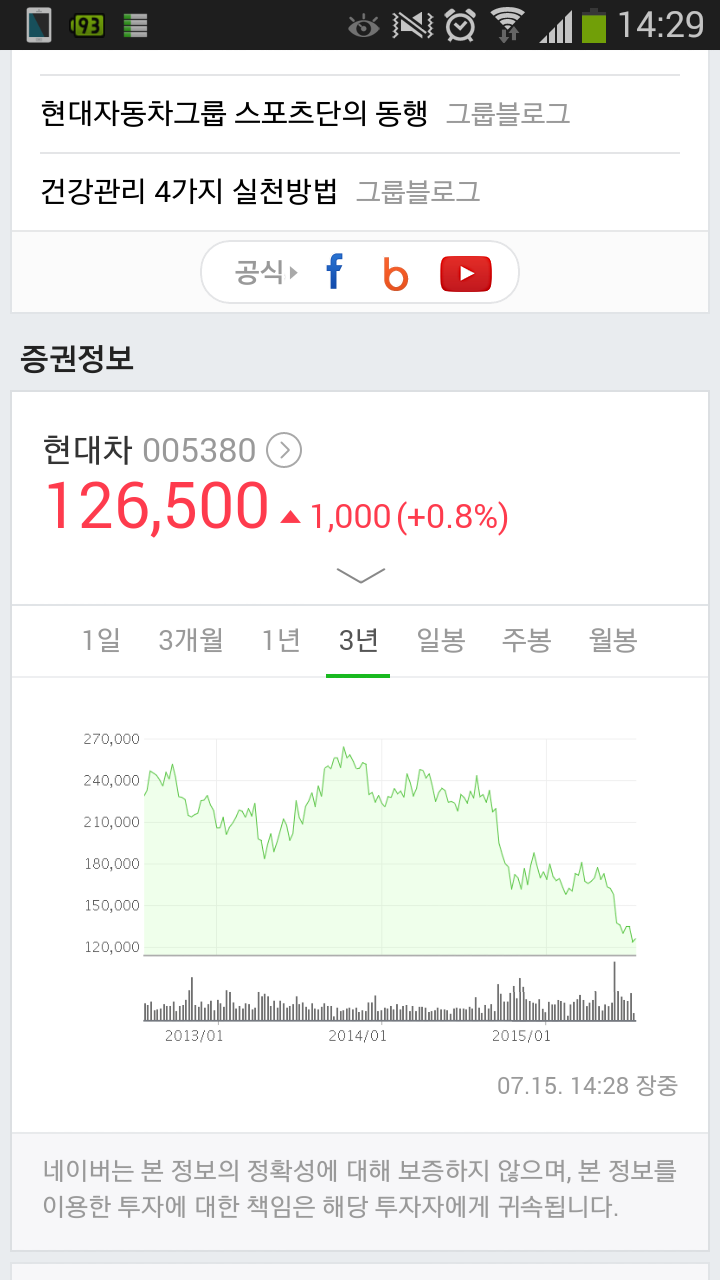Open the official blog icon
Viewport: 720px width, 1280px height.
[396, 273]
